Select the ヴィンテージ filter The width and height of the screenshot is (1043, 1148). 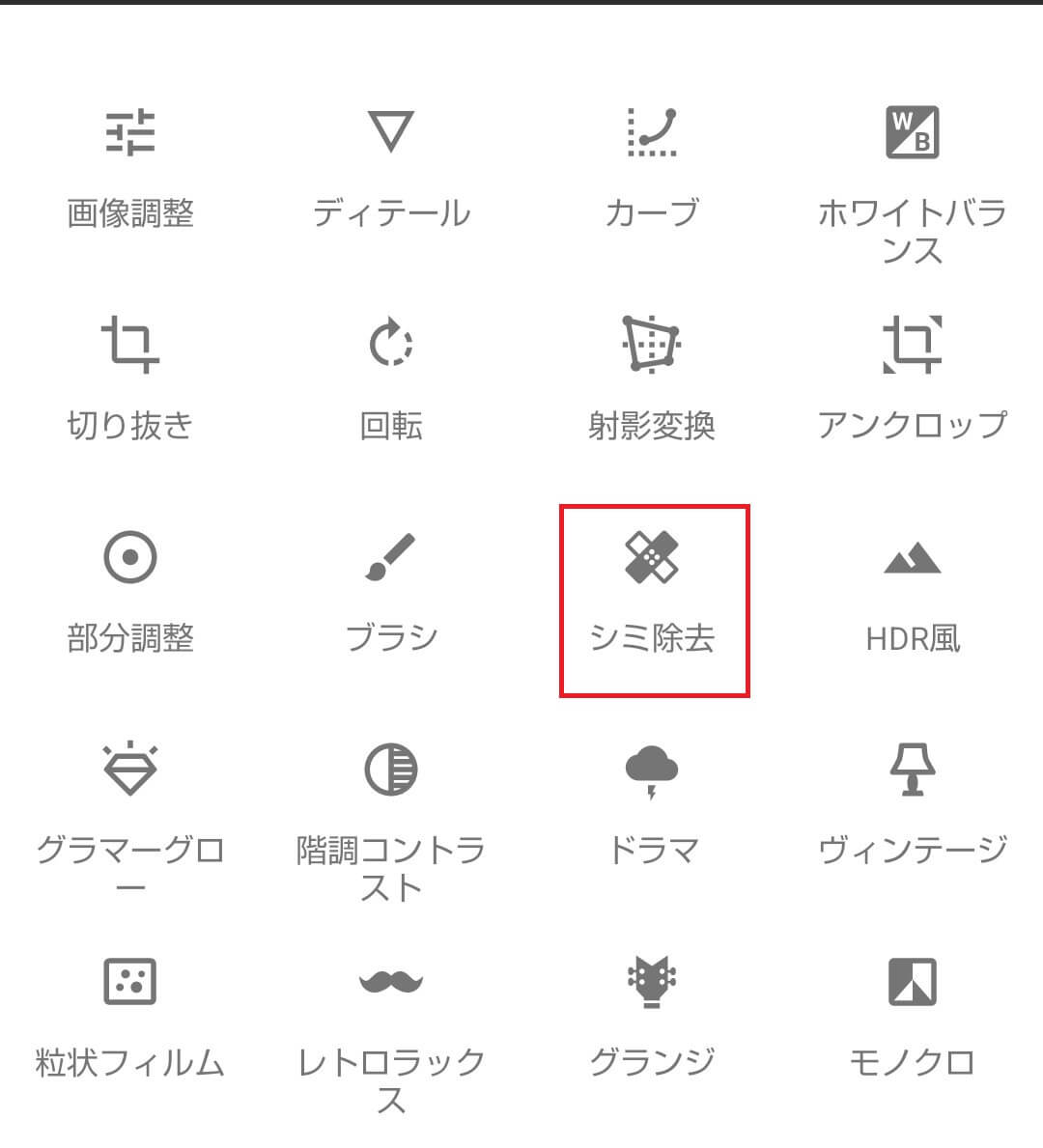[912, 803]
